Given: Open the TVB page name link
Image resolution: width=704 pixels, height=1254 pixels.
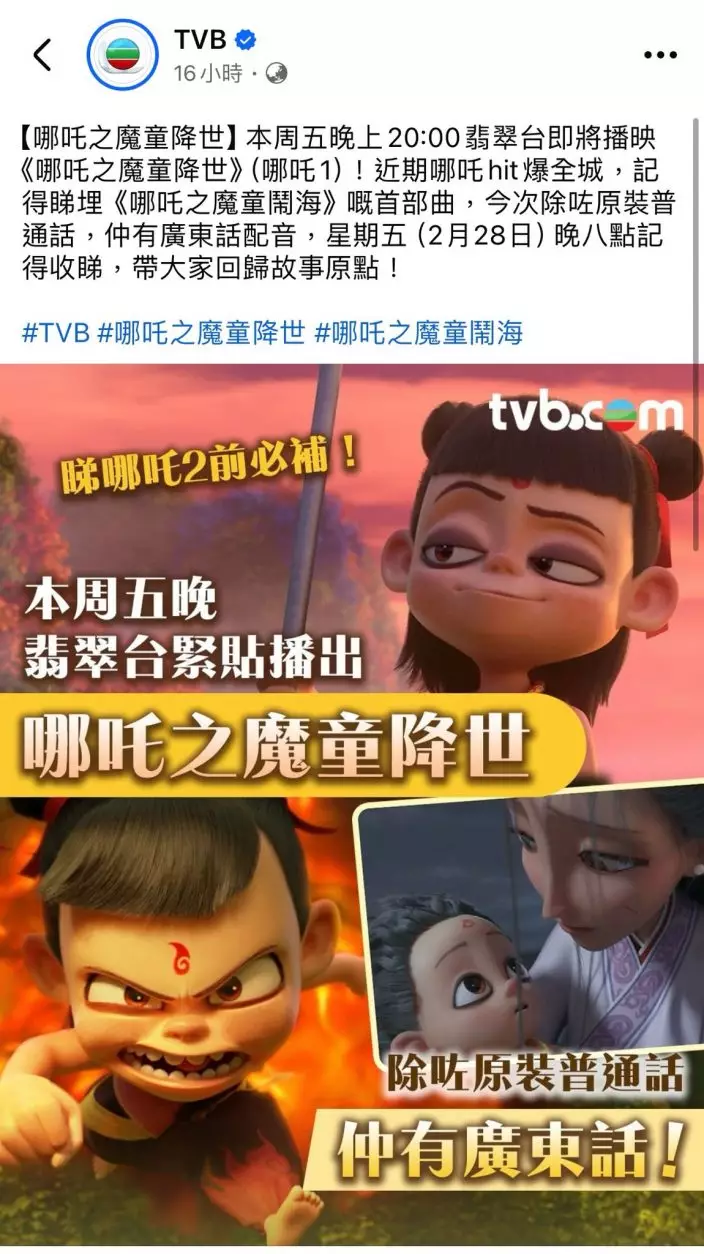Looking at the screenshot, I should 200,40.
